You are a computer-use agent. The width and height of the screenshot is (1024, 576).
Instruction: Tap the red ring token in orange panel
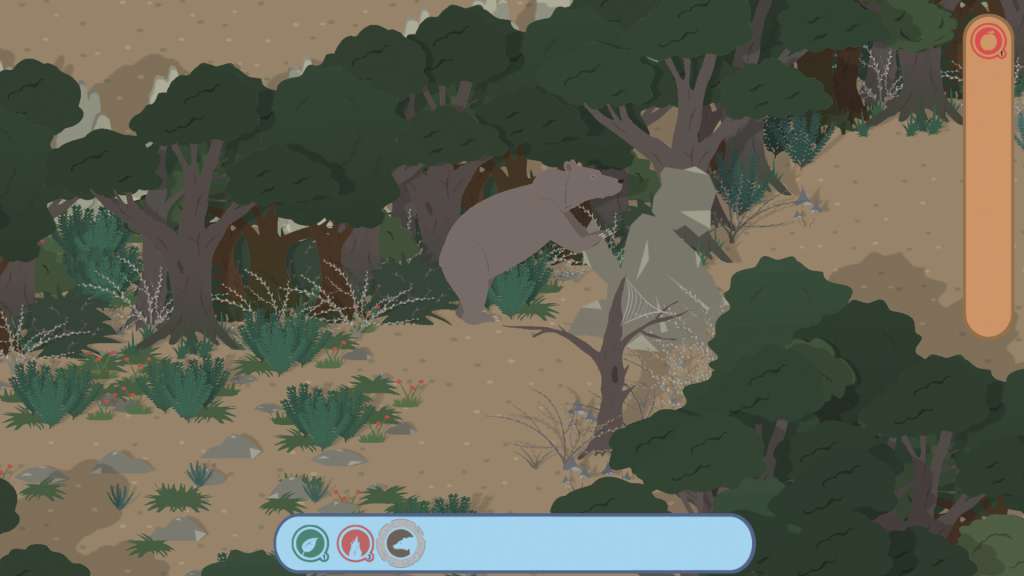[x=988, y=42]
